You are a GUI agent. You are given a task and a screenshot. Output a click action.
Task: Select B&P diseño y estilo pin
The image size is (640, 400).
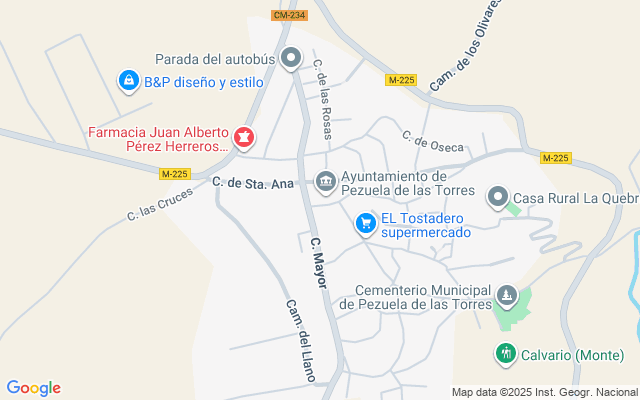[128, 81]
